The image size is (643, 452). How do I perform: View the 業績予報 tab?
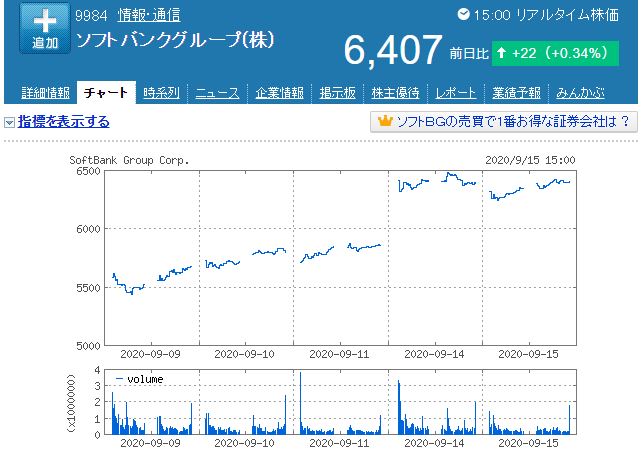[x=516, y=93]
